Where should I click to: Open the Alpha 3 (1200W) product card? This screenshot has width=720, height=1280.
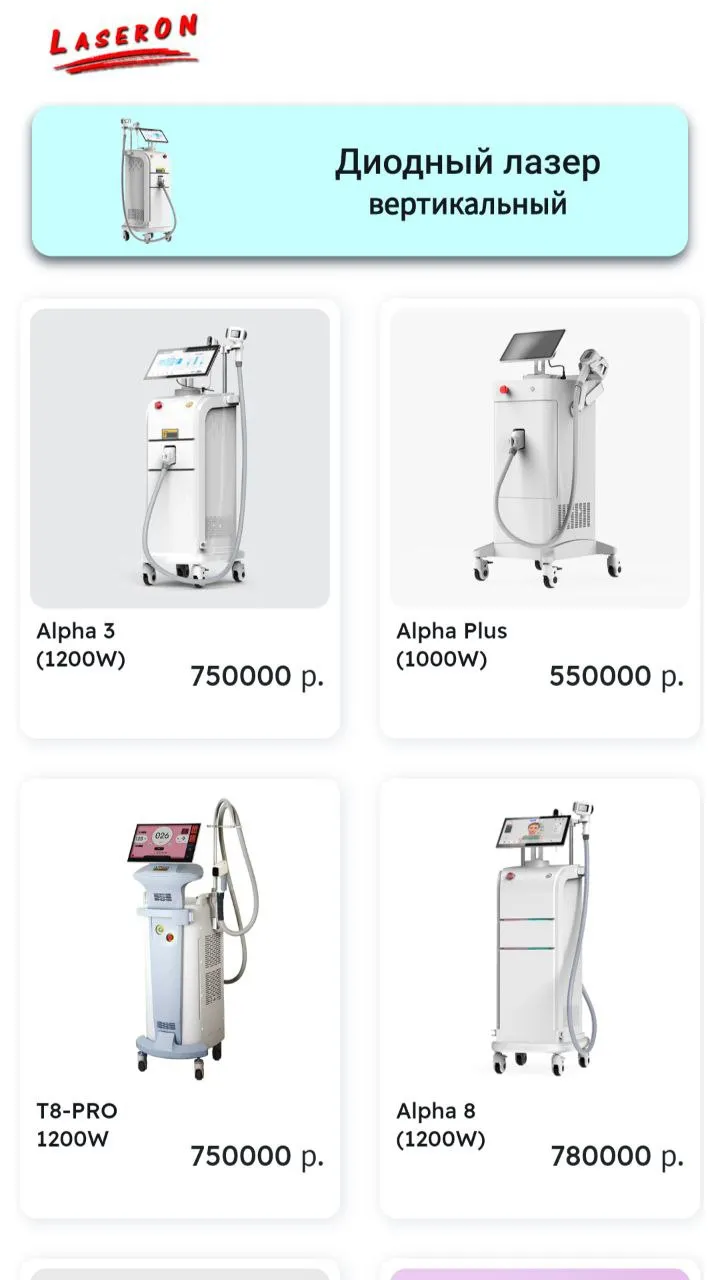point(180,518)
